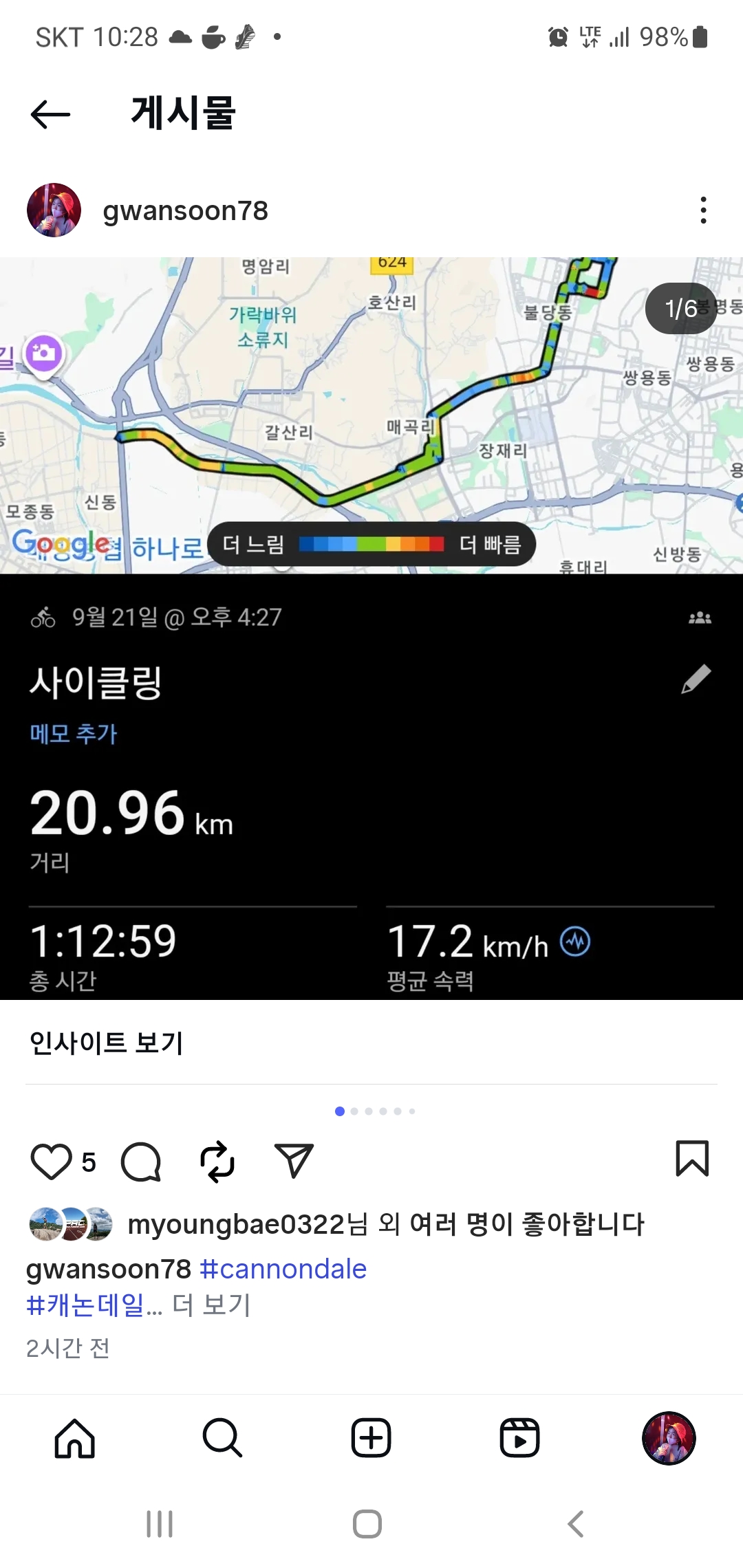See who liked: myoungbae0322님 외 여러 명
This screenshot has height=1568, width=743.
tap(385, 1224)
